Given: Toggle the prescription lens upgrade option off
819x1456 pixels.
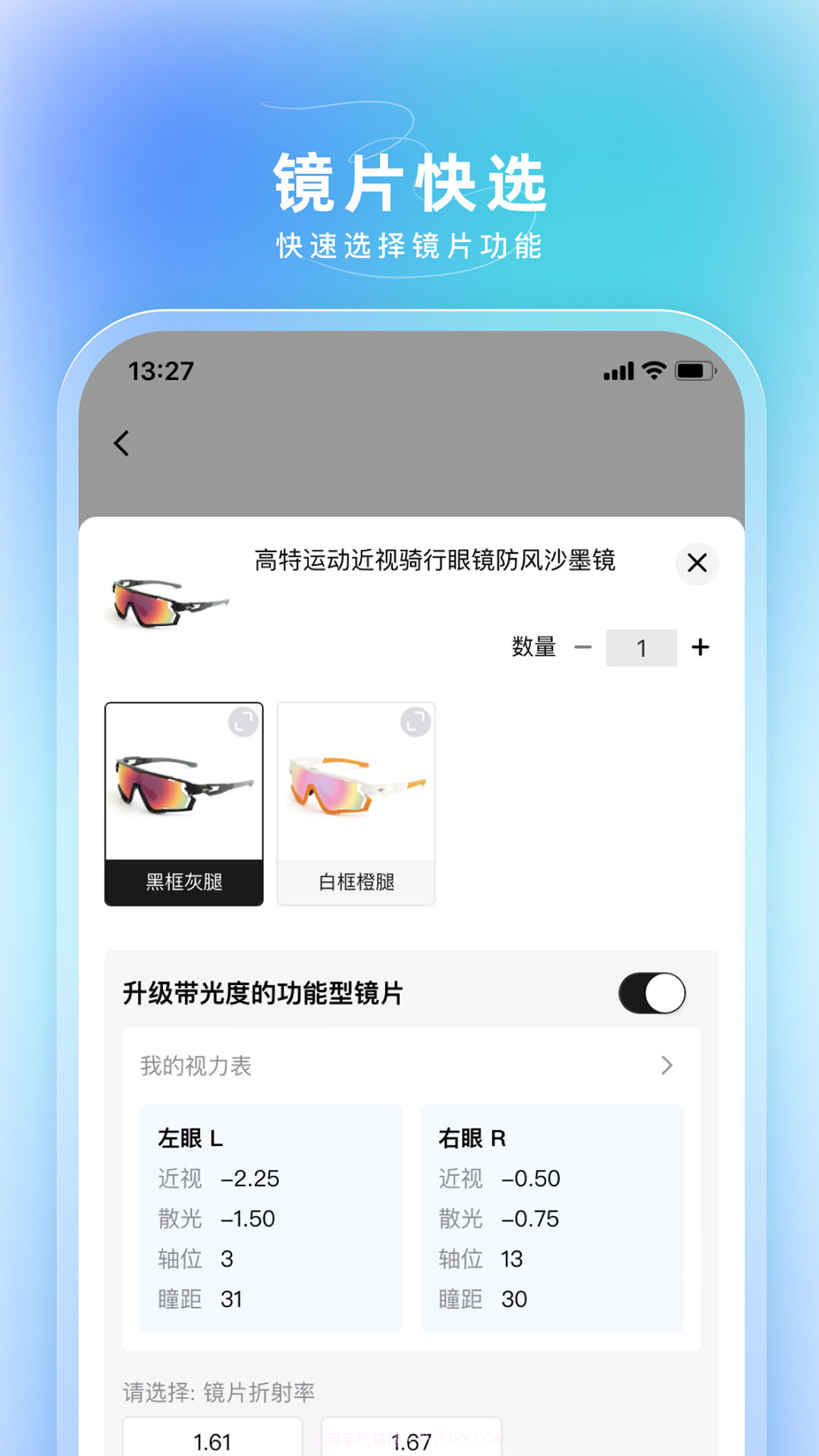Looking at the screenshot, I should (652, 992).
